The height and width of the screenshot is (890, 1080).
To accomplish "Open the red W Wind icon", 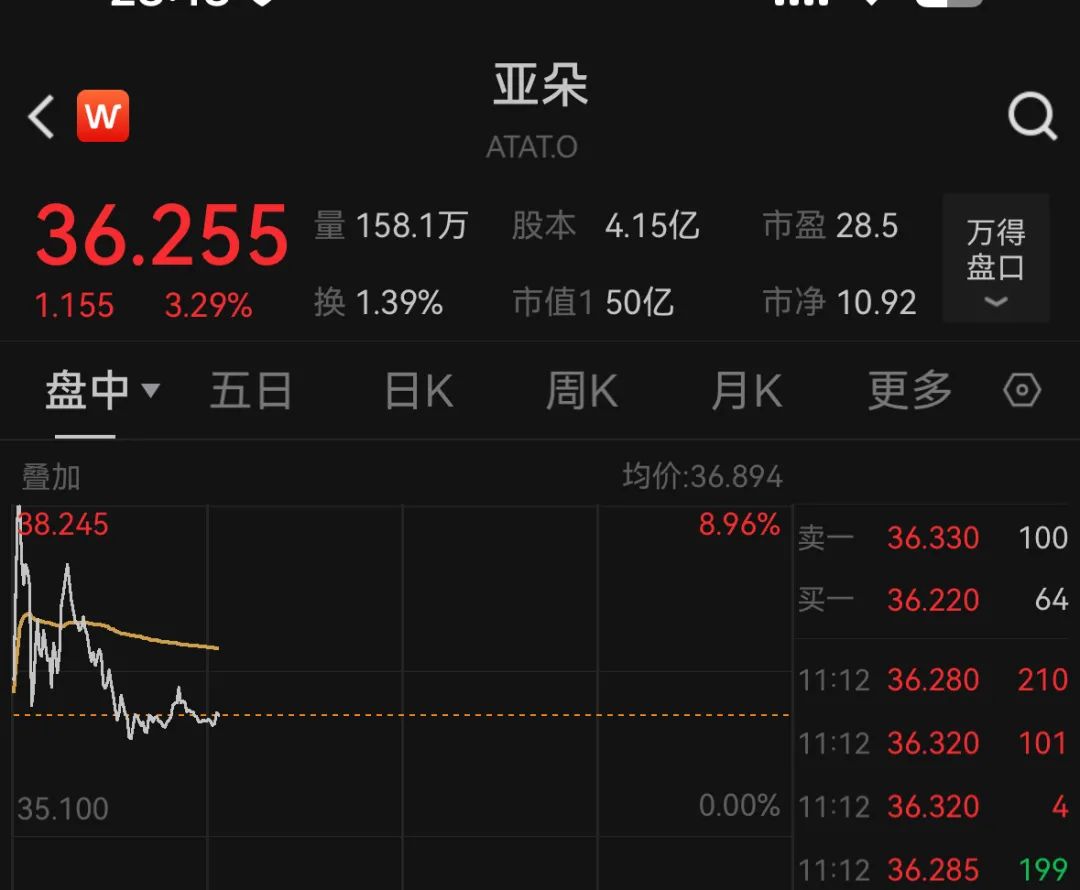I will click(x=103, y=117).
